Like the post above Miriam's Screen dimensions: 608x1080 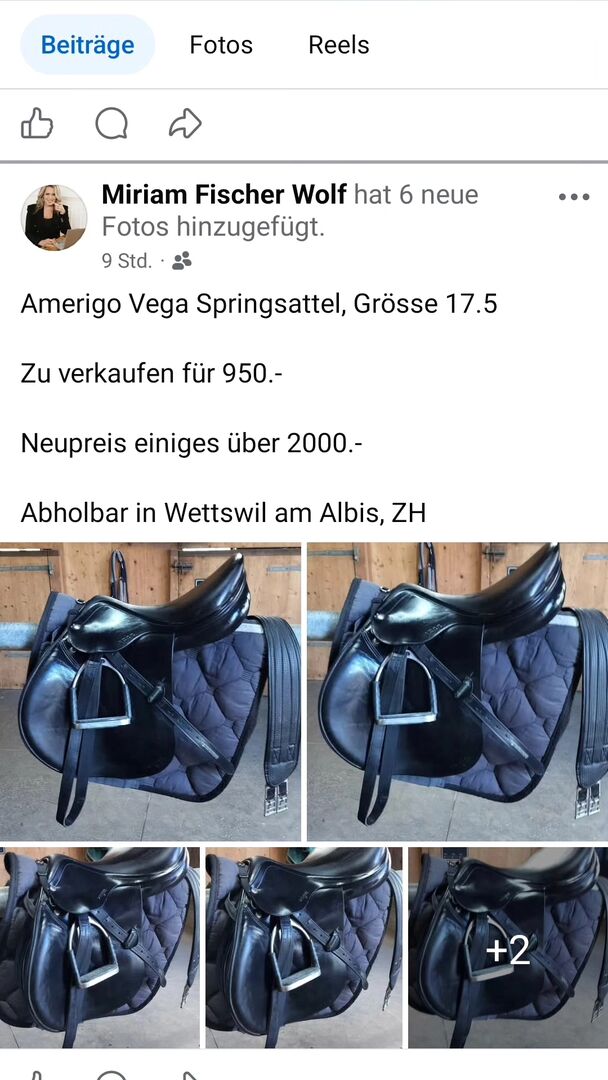37,124
